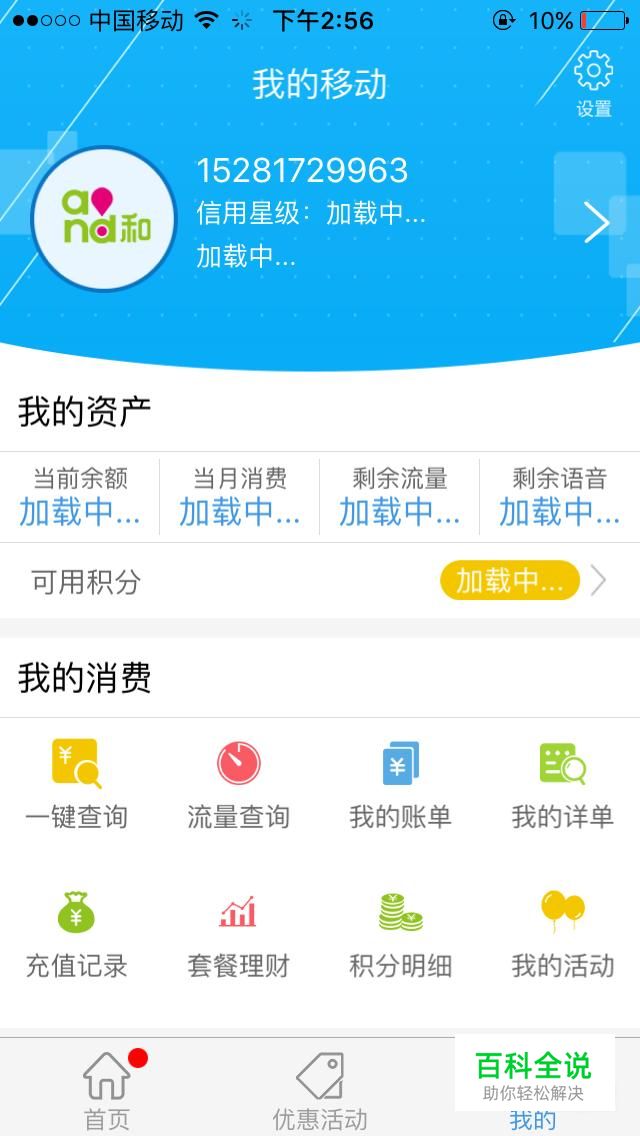View 当前余额 balance
640x1136 pixels.
(x=80, y=497)
